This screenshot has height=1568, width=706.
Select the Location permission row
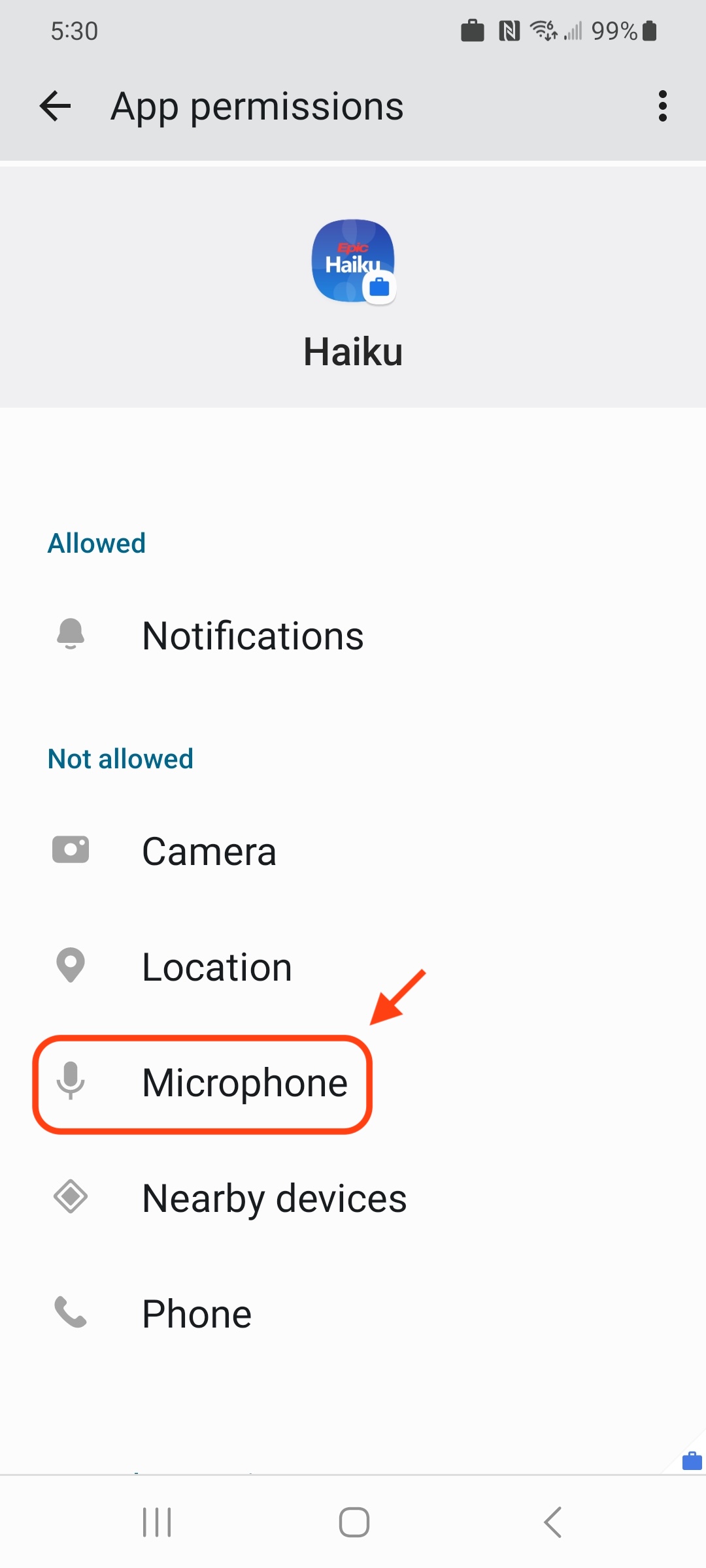click(x=216, y=967)
